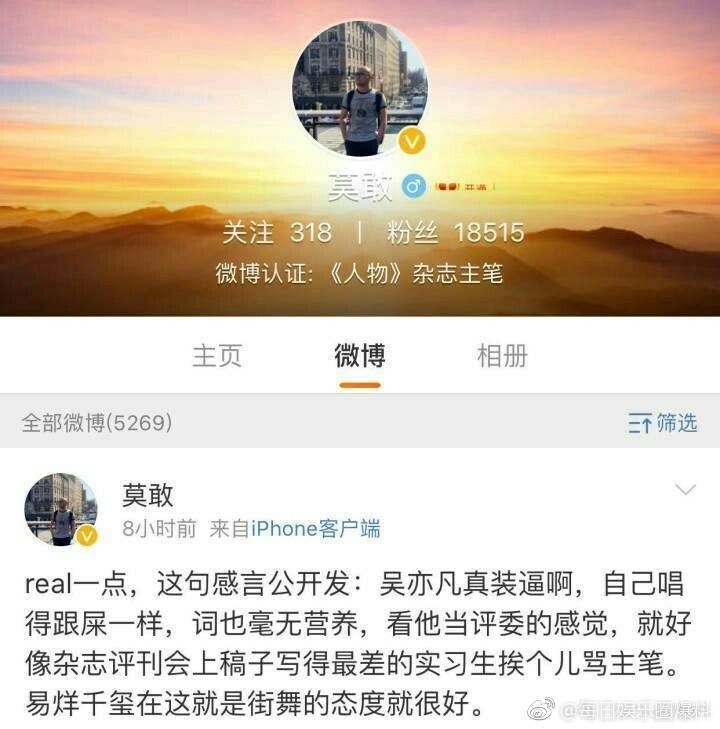Screen dimensions: 720x729
Task: Open the large profile avatar photo
Action: (x=360, y=88)
